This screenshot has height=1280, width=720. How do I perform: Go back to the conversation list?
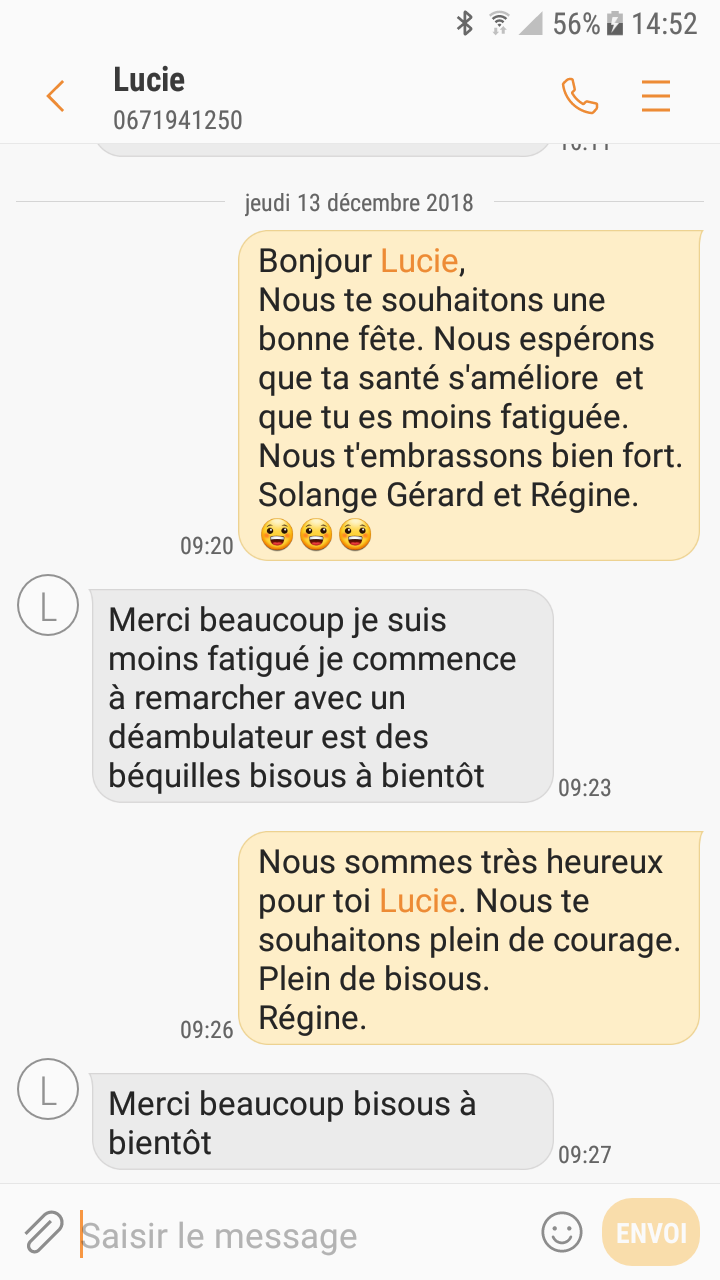pos(55,97)
